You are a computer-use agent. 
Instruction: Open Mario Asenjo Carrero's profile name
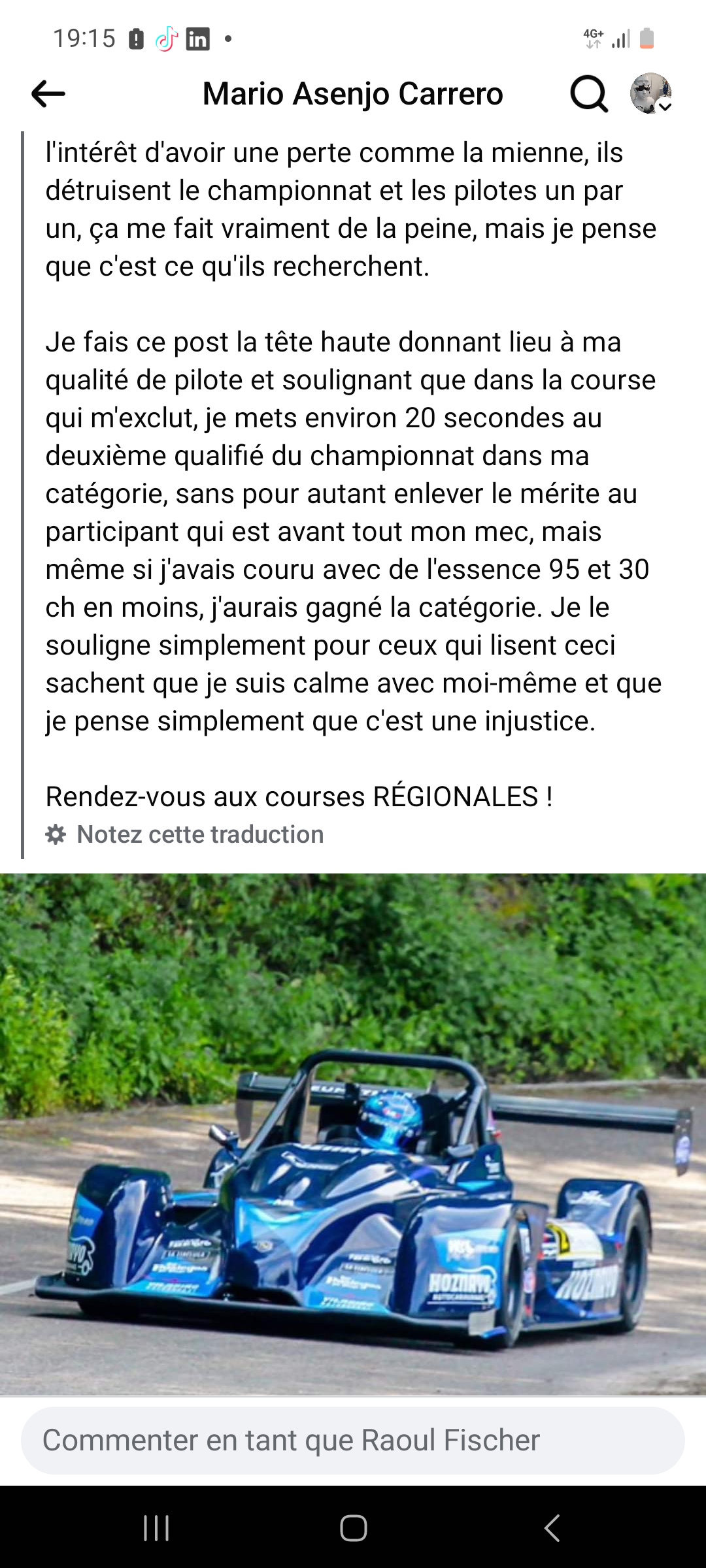point(352,94)
